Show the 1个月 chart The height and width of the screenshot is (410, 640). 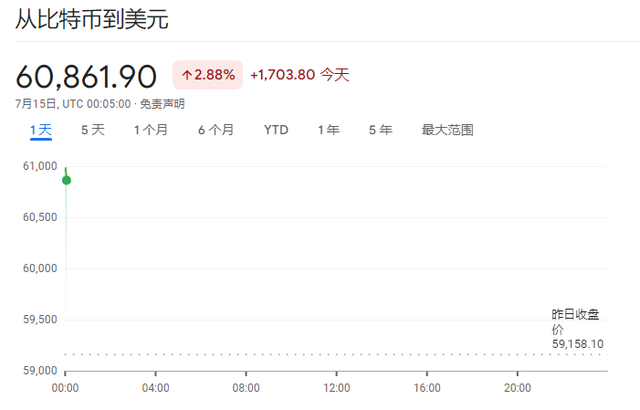151,130
